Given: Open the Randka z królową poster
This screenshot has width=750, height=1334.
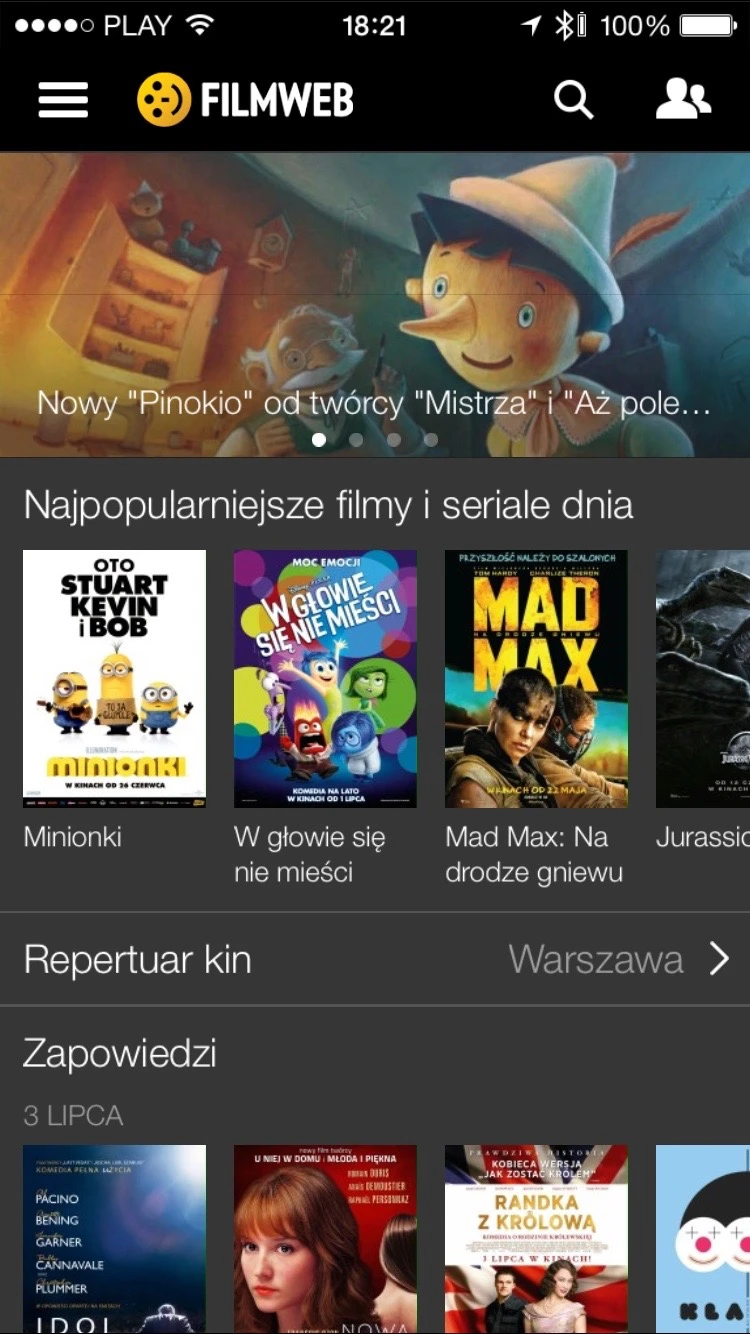Looking at the screenshot, I should tap(536, 1238).
